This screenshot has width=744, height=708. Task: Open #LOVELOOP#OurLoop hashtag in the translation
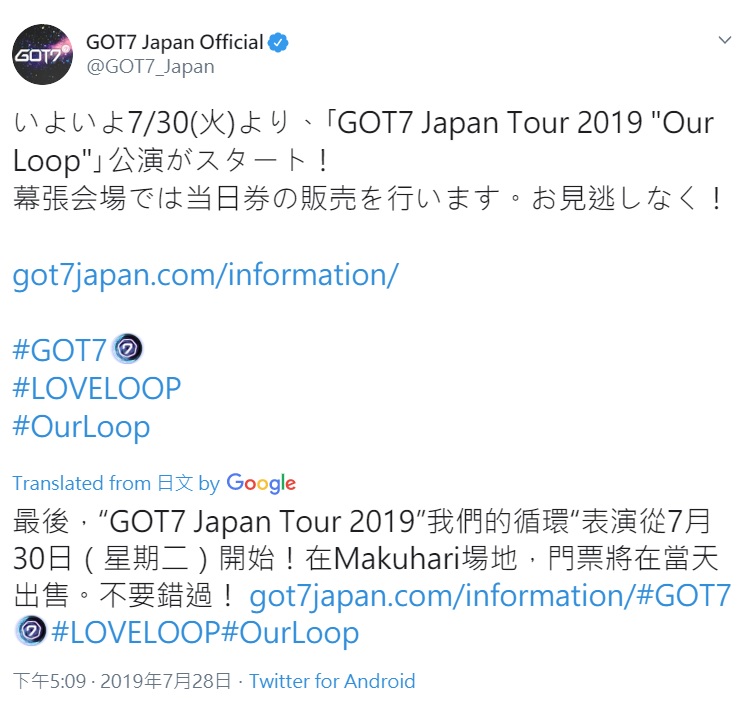[204, 633]
